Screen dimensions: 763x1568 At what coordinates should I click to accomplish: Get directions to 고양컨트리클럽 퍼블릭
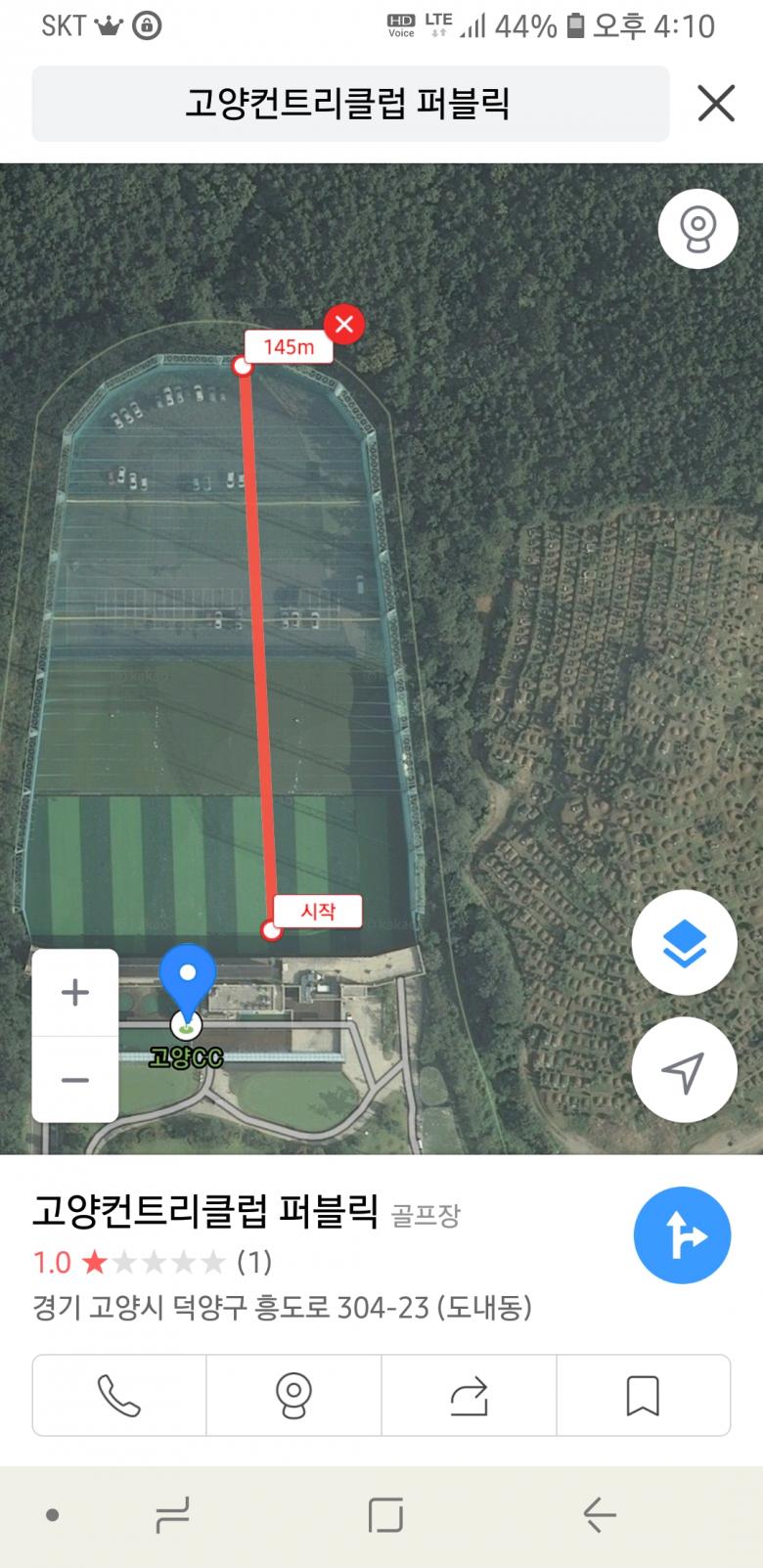point(682,1235)
